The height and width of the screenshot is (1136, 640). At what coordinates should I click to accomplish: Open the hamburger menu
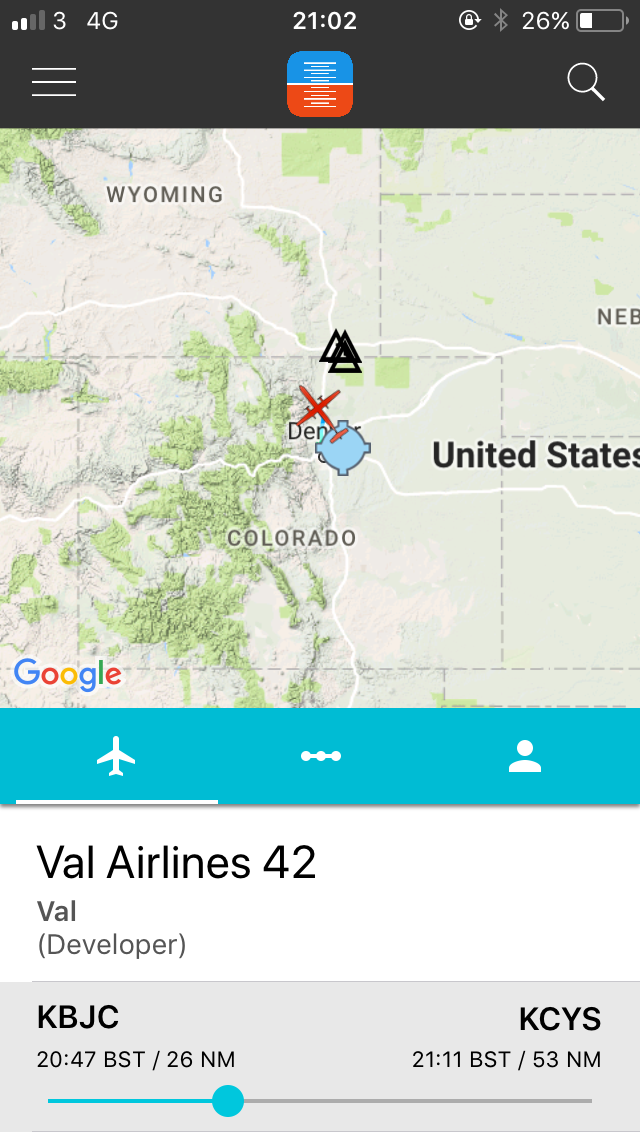54,82
